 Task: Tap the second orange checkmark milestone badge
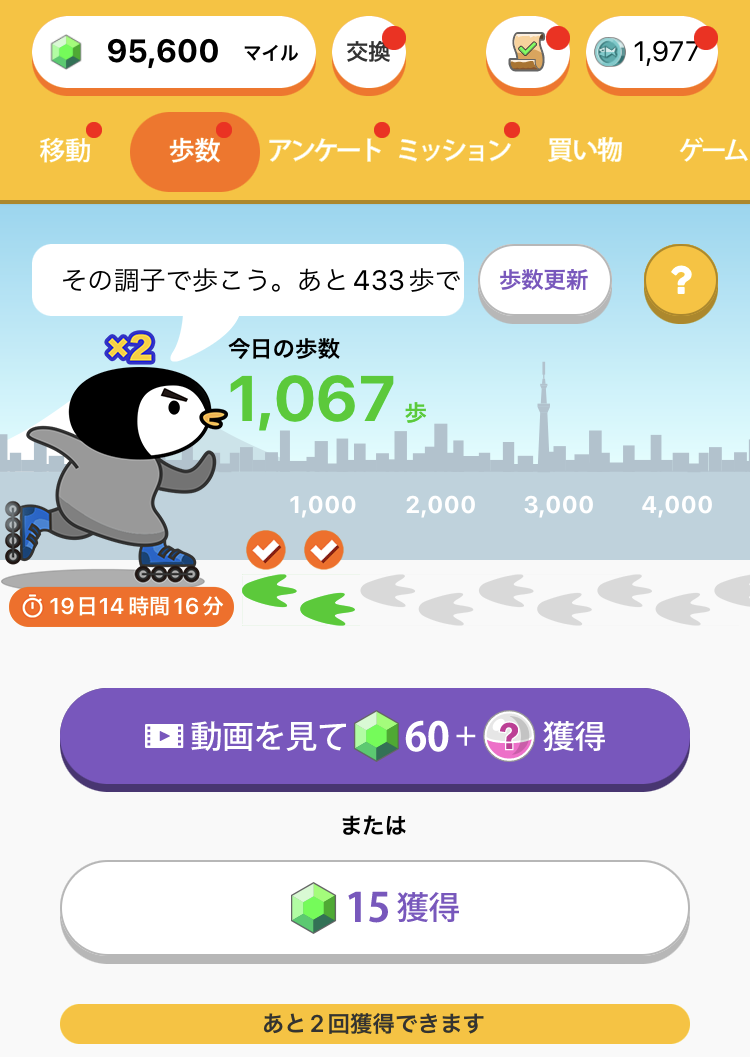pyautogui.click(x=322, y=549)
